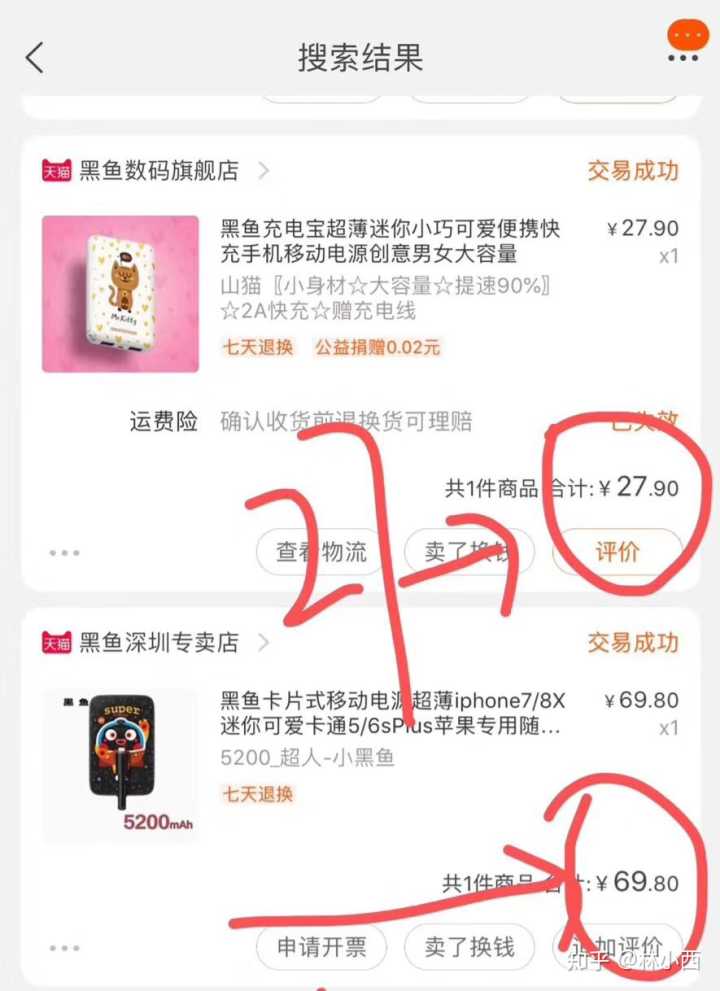Open more actions for the ¥69.80 order
Screen dimensions: 720x991
click(64, 948)
